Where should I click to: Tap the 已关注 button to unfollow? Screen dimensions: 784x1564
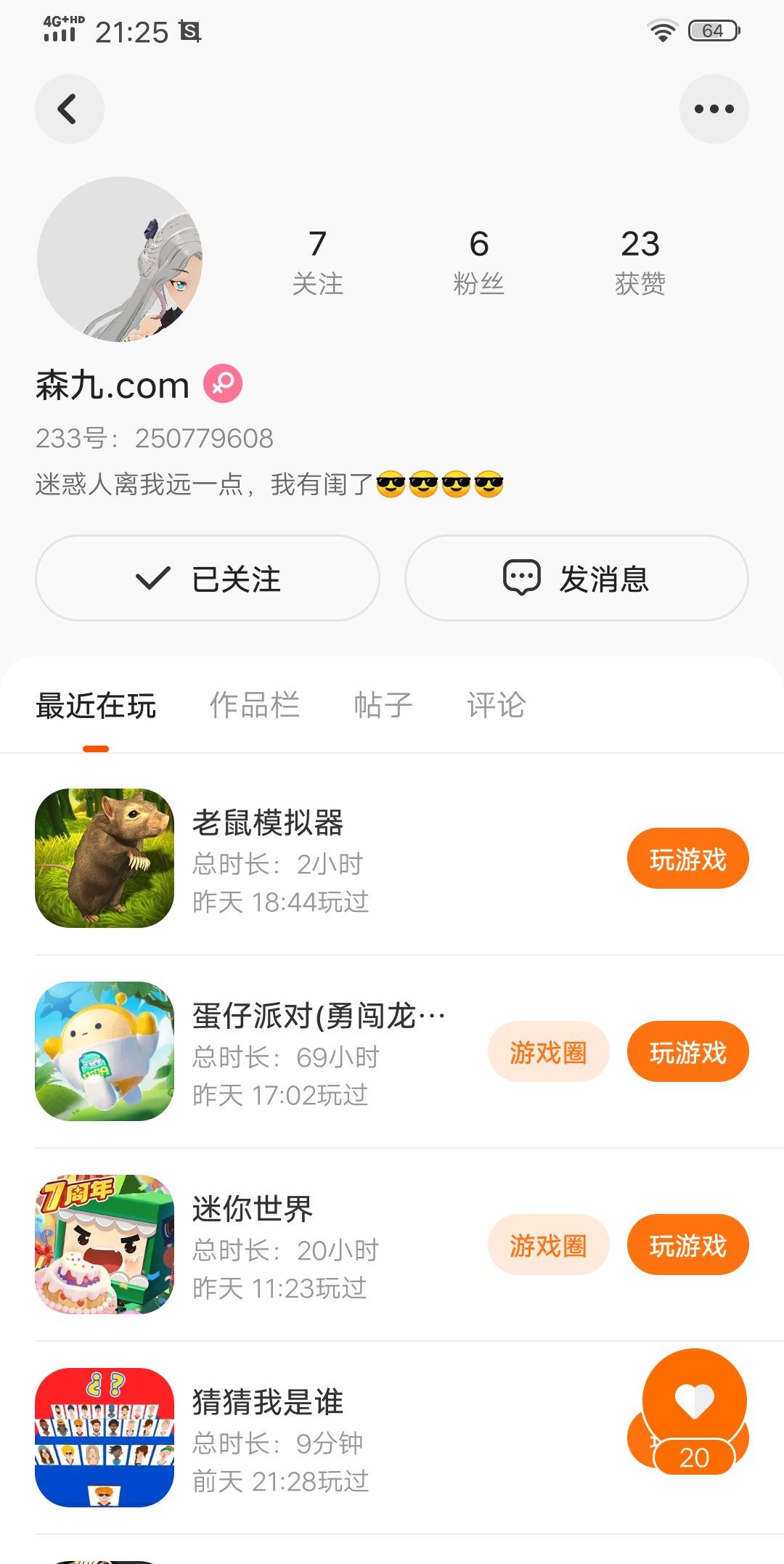click(208, 578)
